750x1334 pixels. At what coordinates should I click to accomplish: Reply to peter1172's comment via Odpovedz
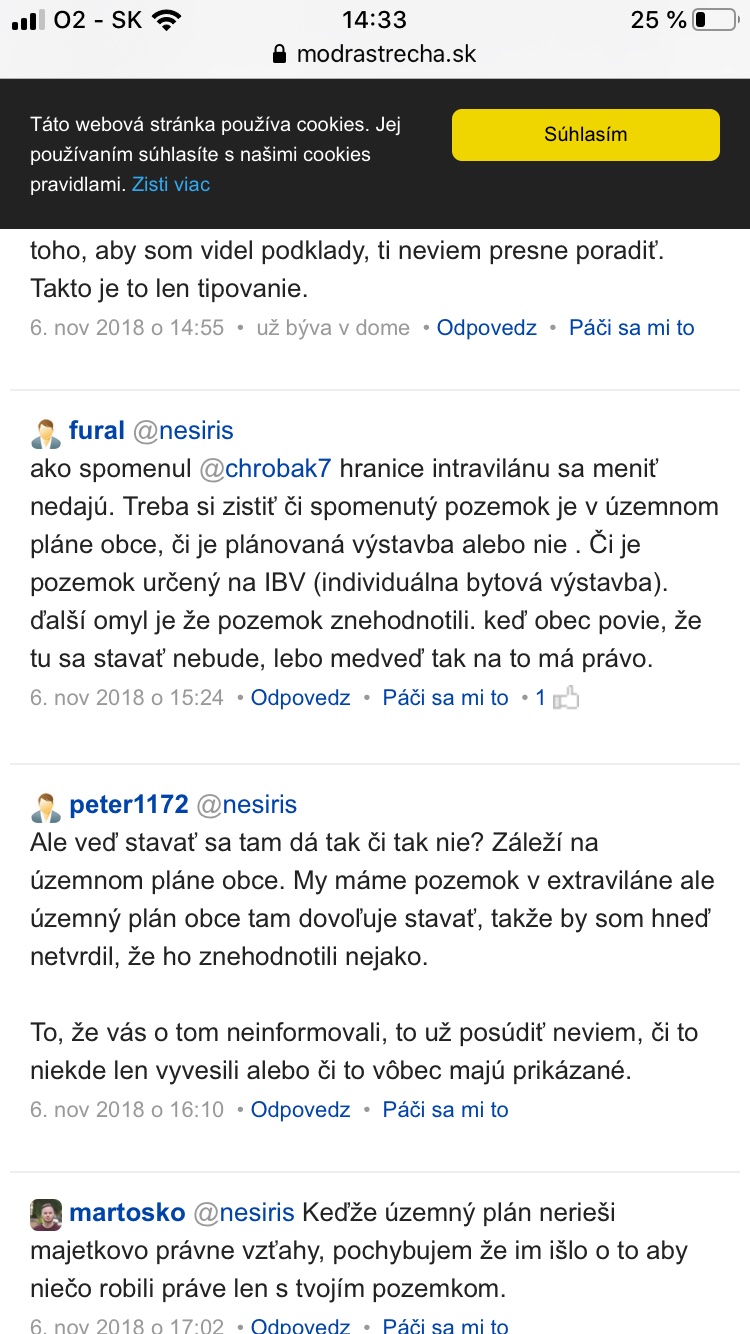tap(300, 1110)
